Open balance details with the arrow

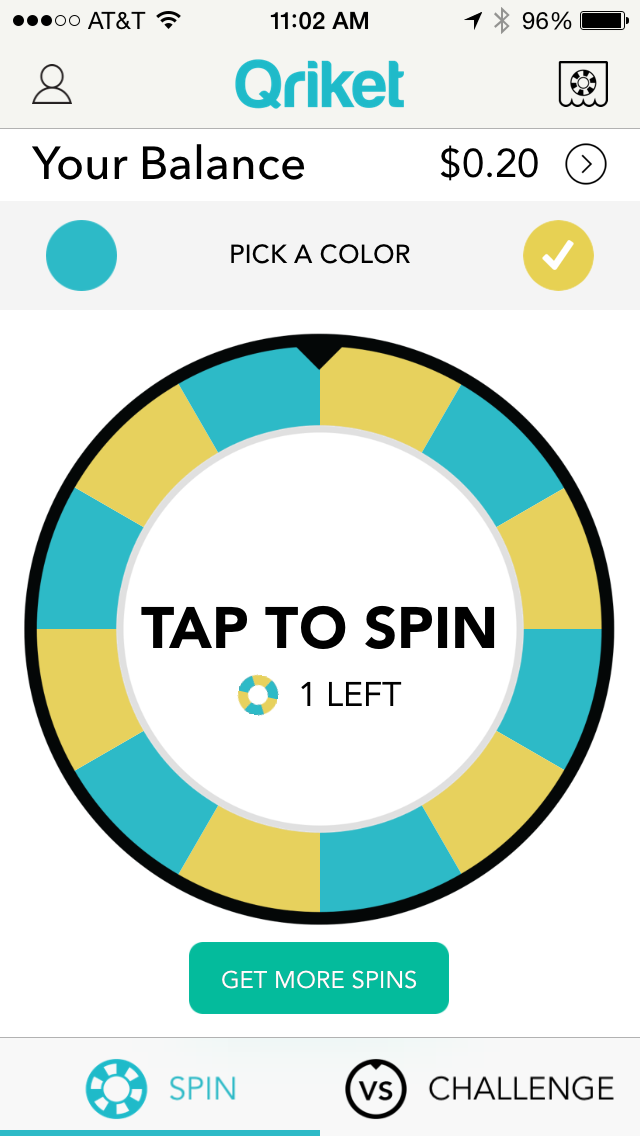click(x=586, y=165)
